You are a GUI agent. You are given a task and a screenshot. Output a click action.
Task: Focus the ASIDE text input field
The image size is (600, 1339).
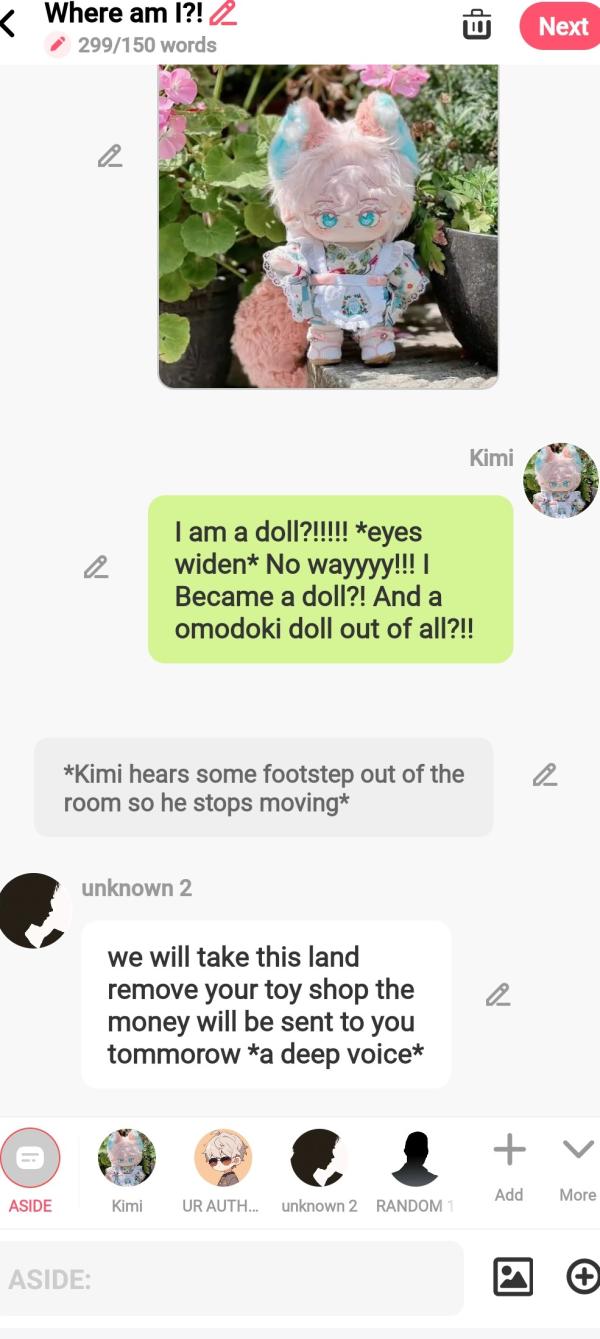pyautogui.click(x=232, y=1278)
